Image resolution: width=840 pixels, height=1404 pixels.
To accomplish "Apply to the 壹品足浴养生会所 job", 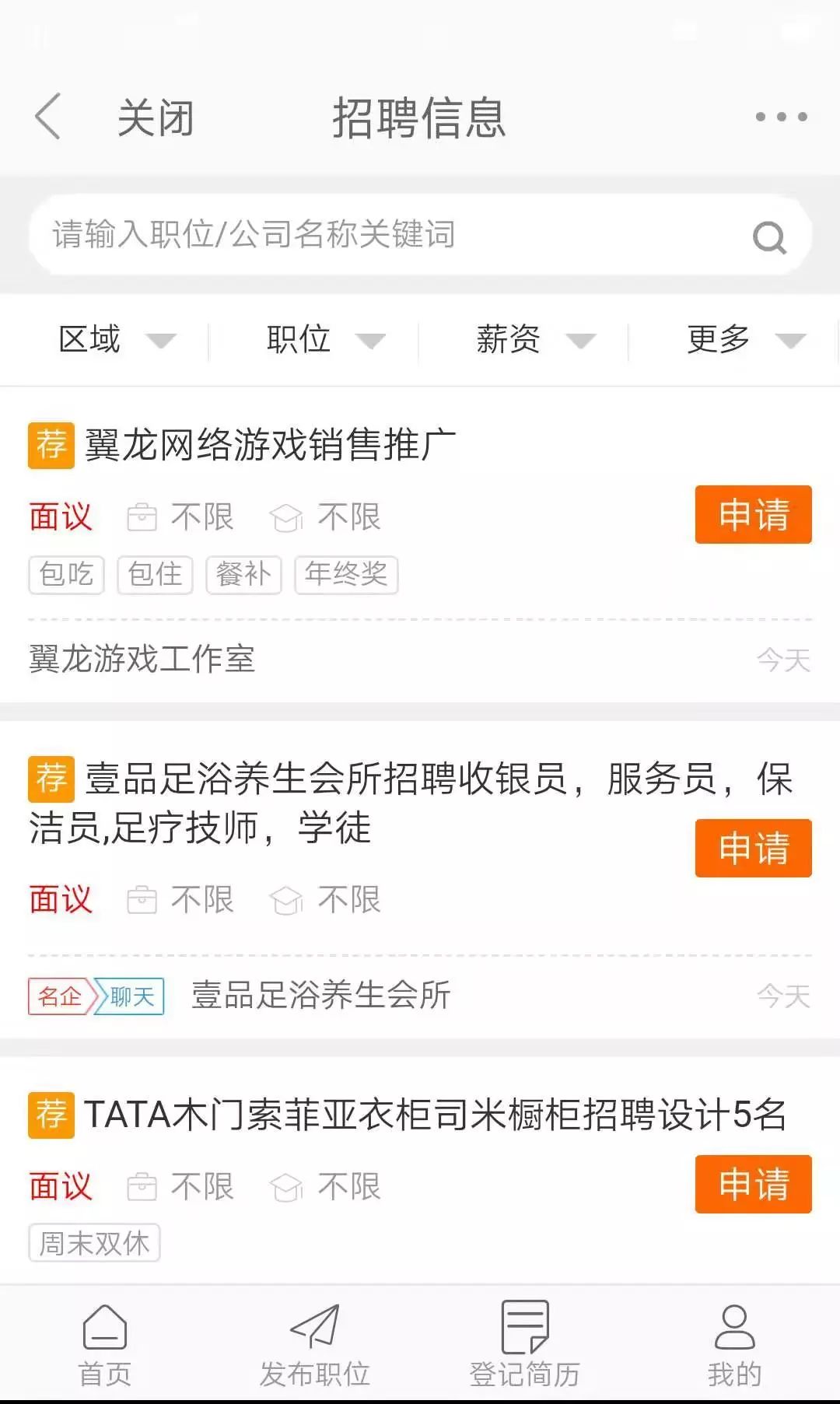I will (x=753, y=848).
